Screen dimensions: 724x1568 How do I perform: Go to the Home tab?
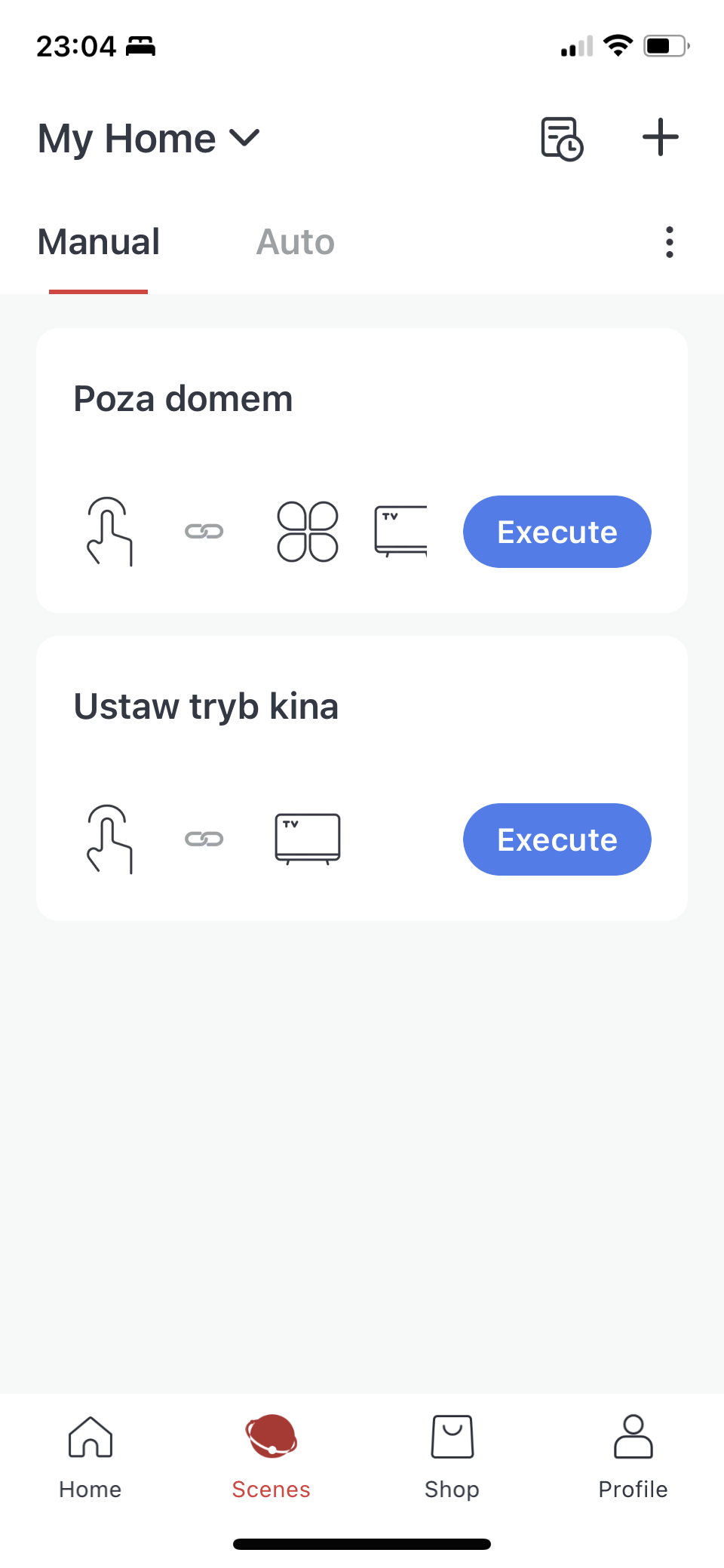coord(90,1457)
